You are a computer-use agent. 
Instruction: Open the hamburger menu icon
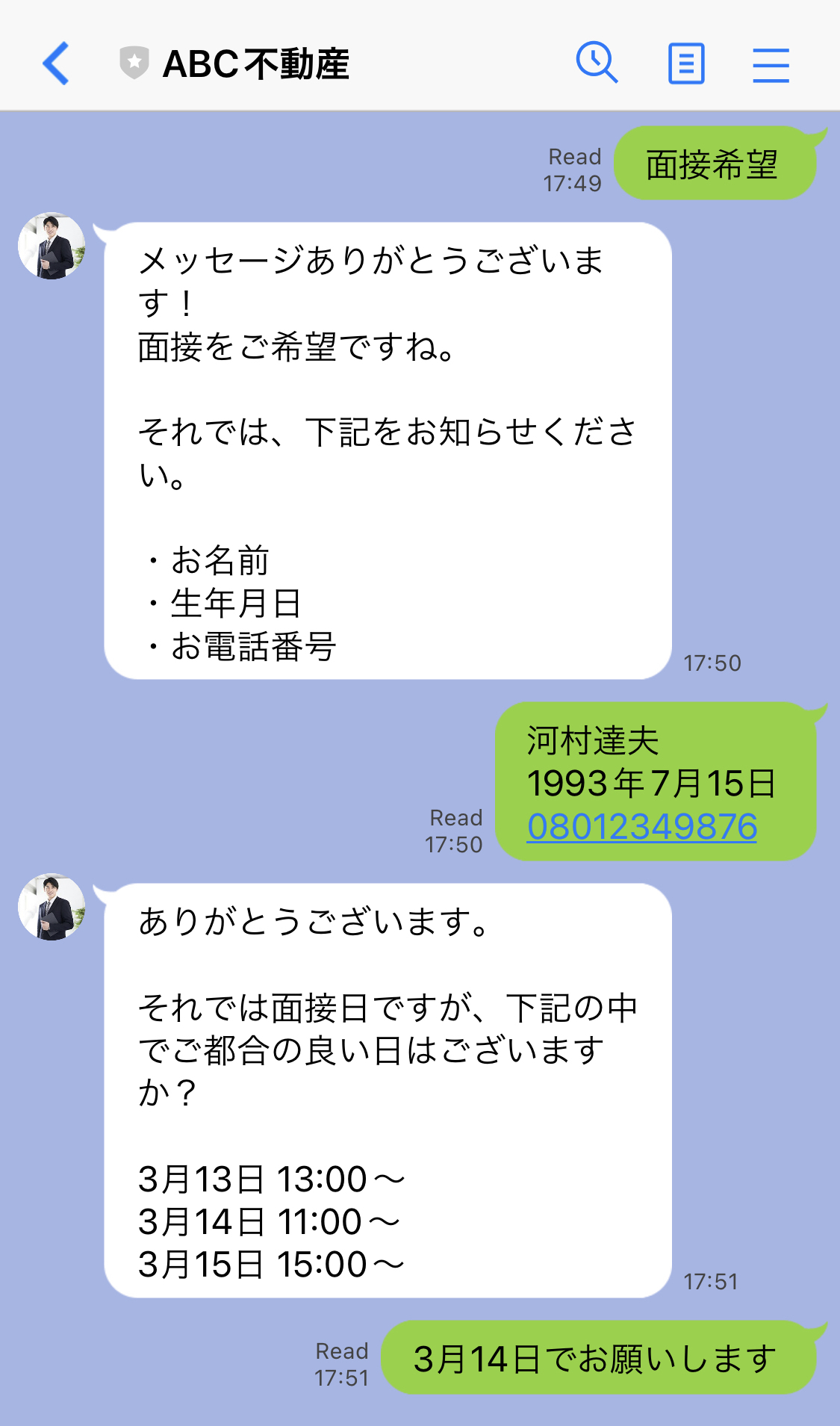pos(771,63)
